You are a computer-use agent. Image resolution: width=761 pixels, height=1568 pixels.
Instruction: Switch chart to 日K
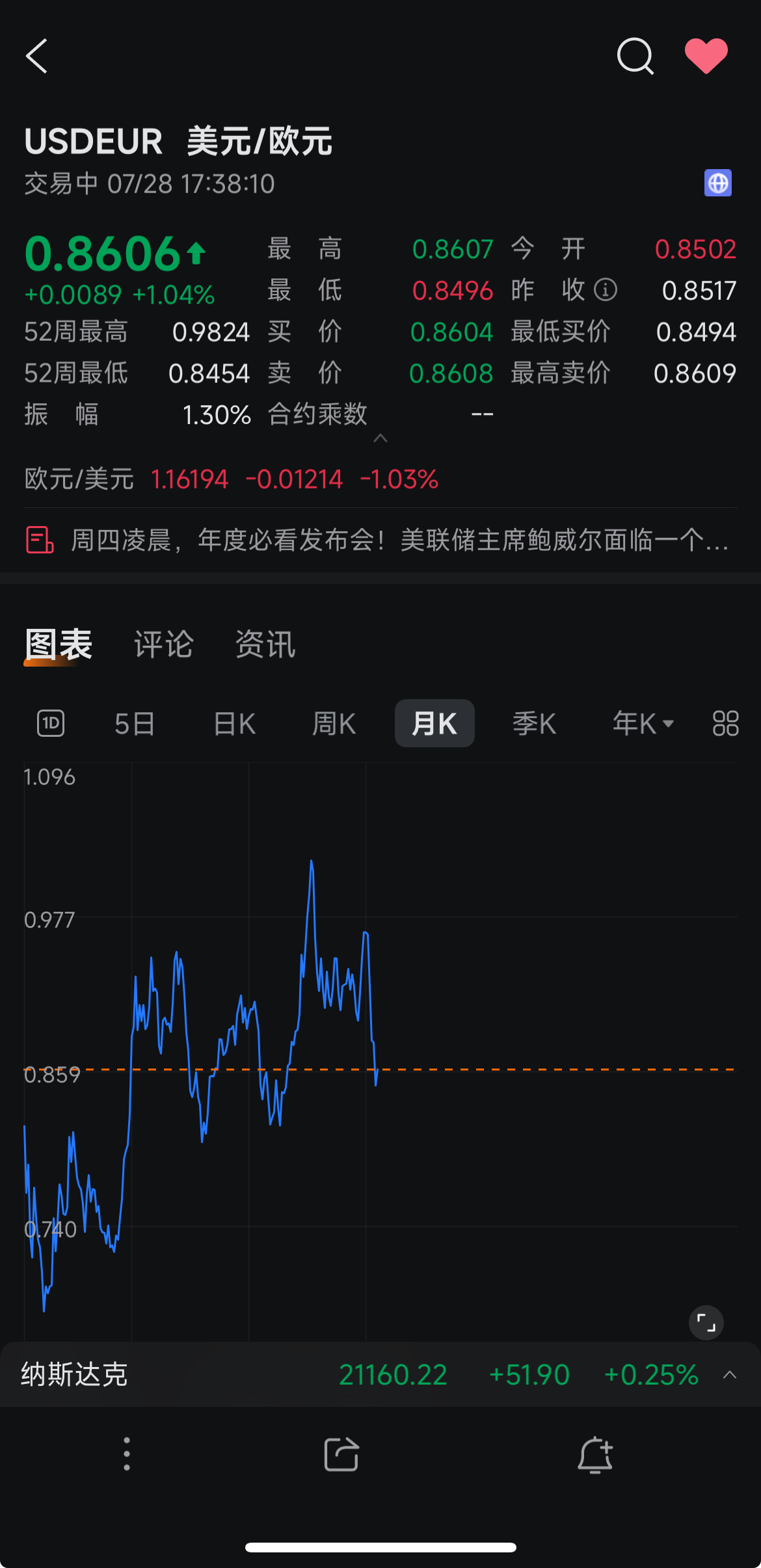[235, 724]
